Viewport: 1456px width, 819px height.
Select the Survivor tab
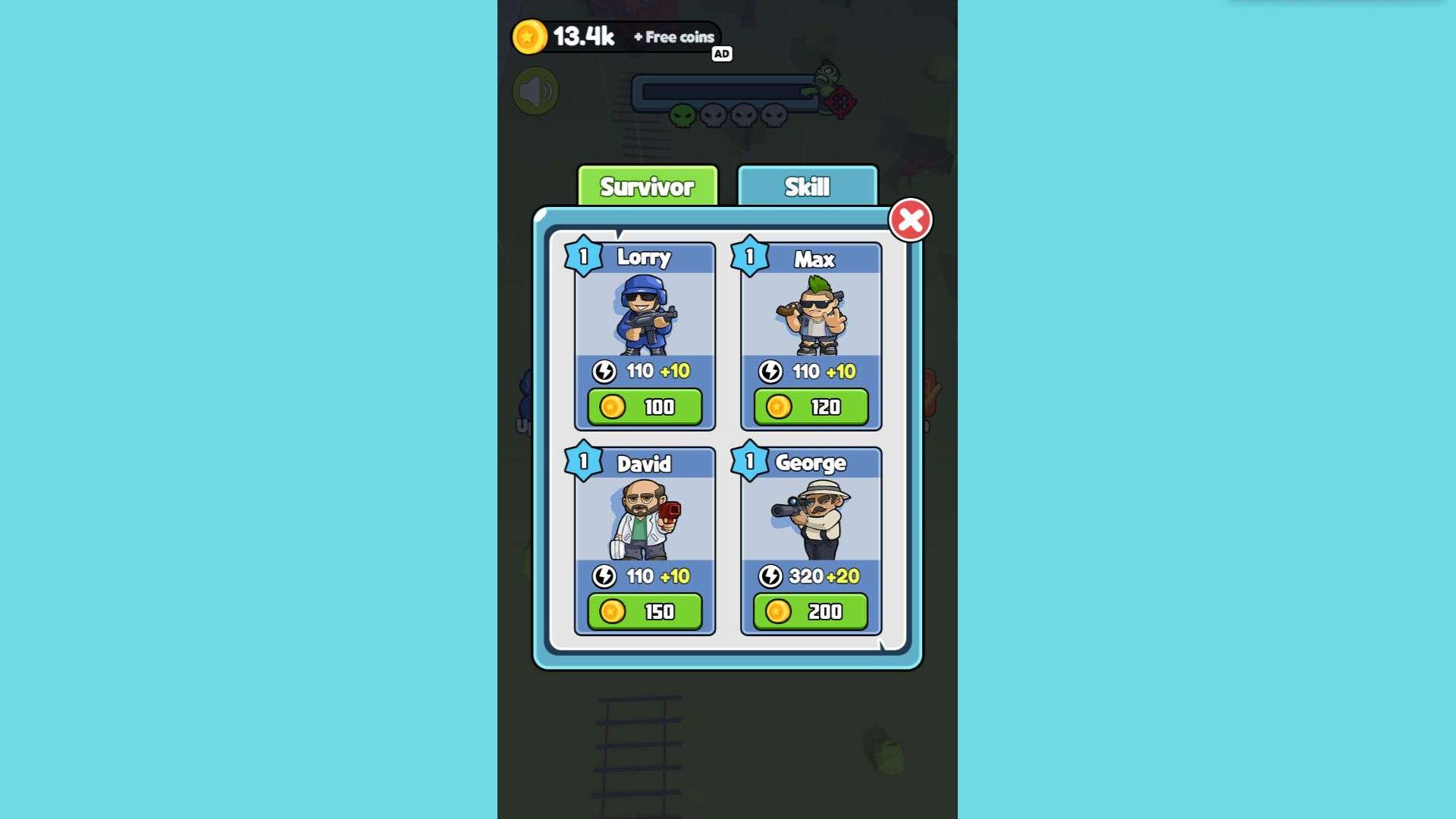(647, 187)
